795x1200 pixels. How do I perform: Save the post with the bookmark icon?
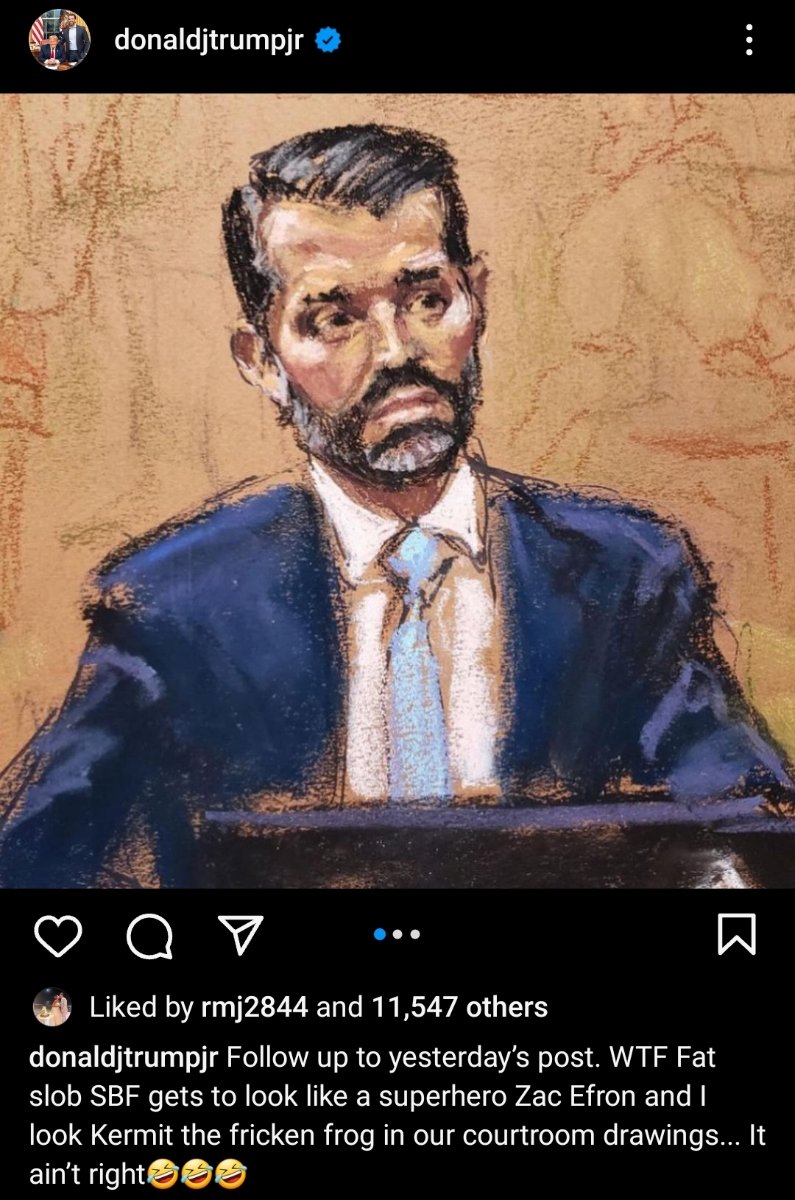pos(737,935)
